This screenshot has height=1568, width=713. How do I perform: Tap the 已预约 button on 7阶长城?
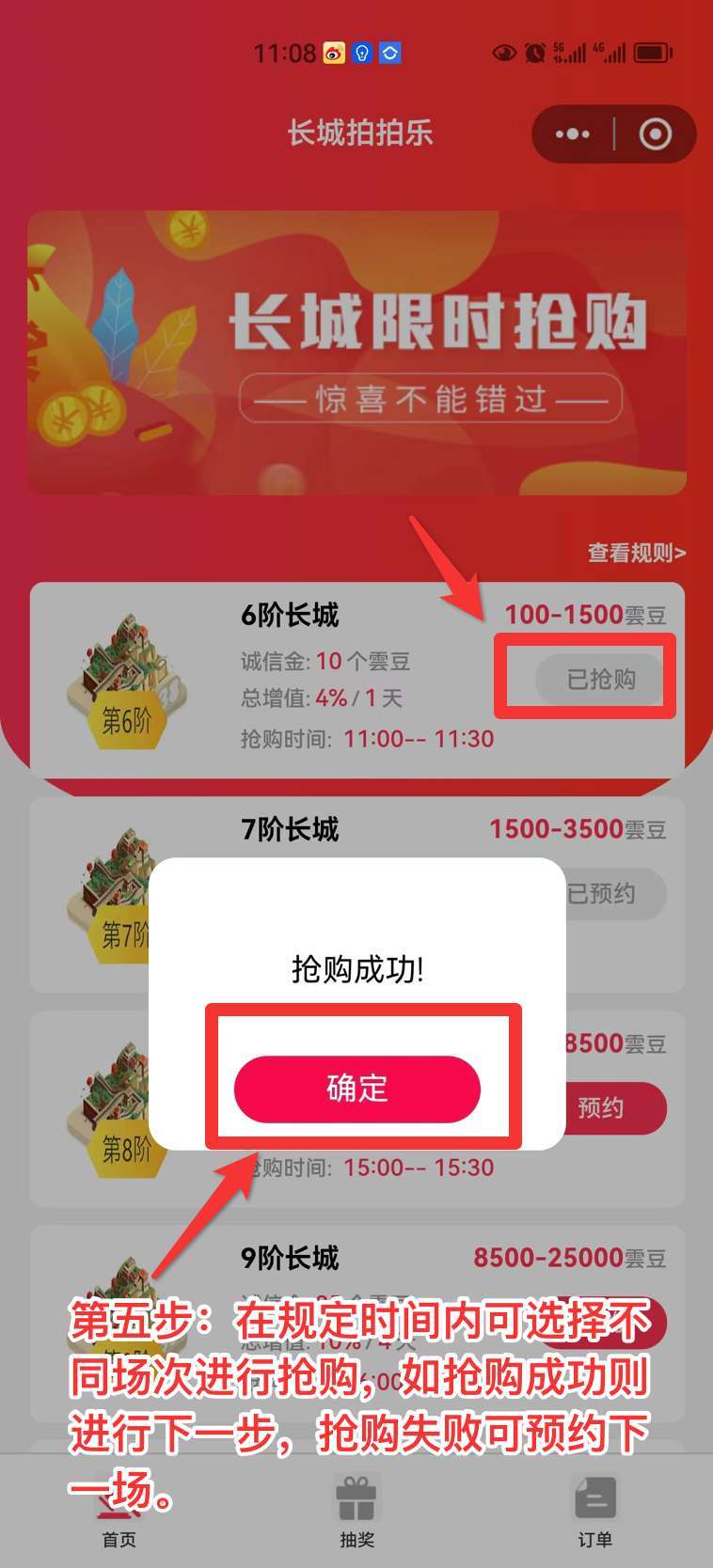[611, 893]
